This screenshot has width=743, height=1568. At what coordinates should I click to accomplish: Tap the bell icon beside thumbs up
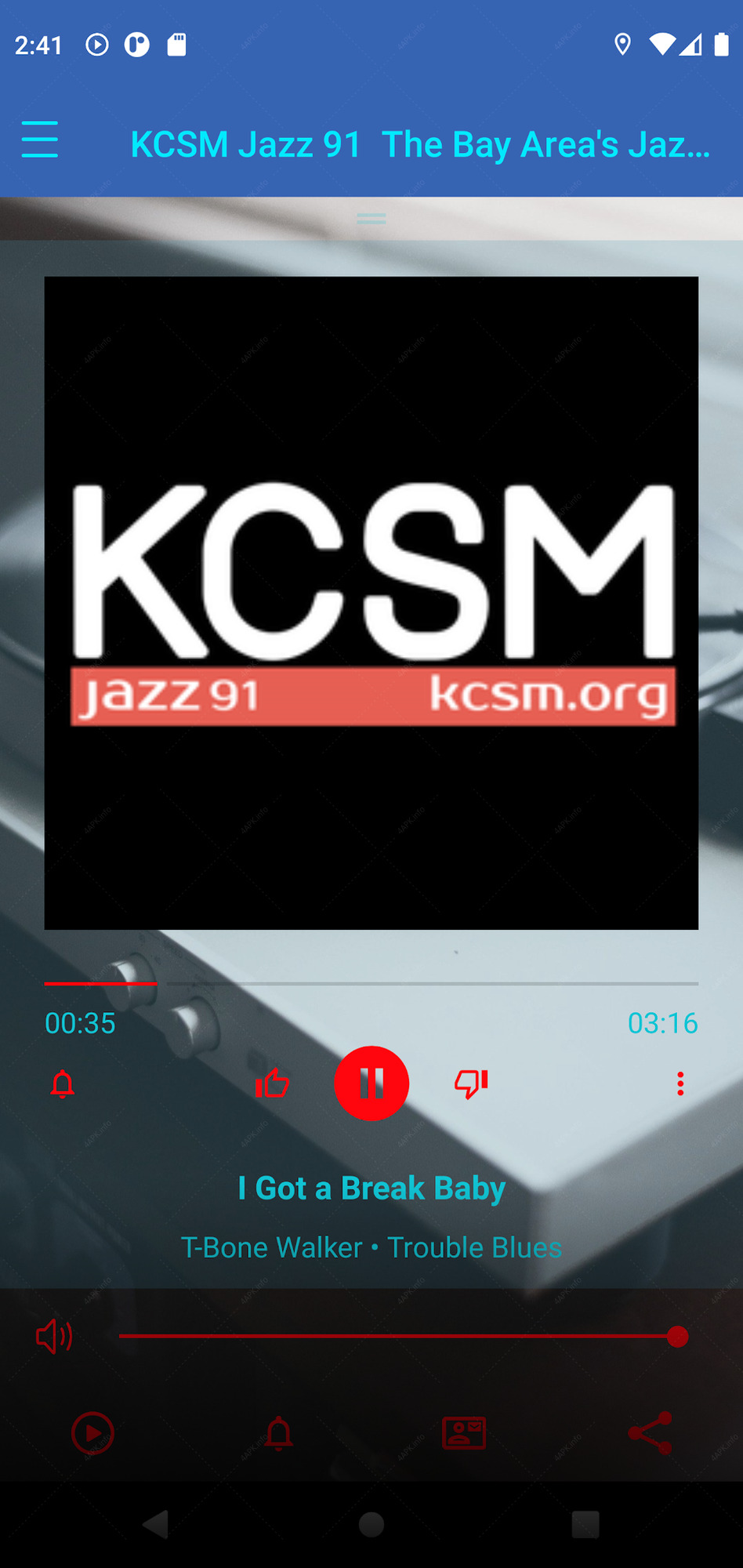[x=63, y=1084]
